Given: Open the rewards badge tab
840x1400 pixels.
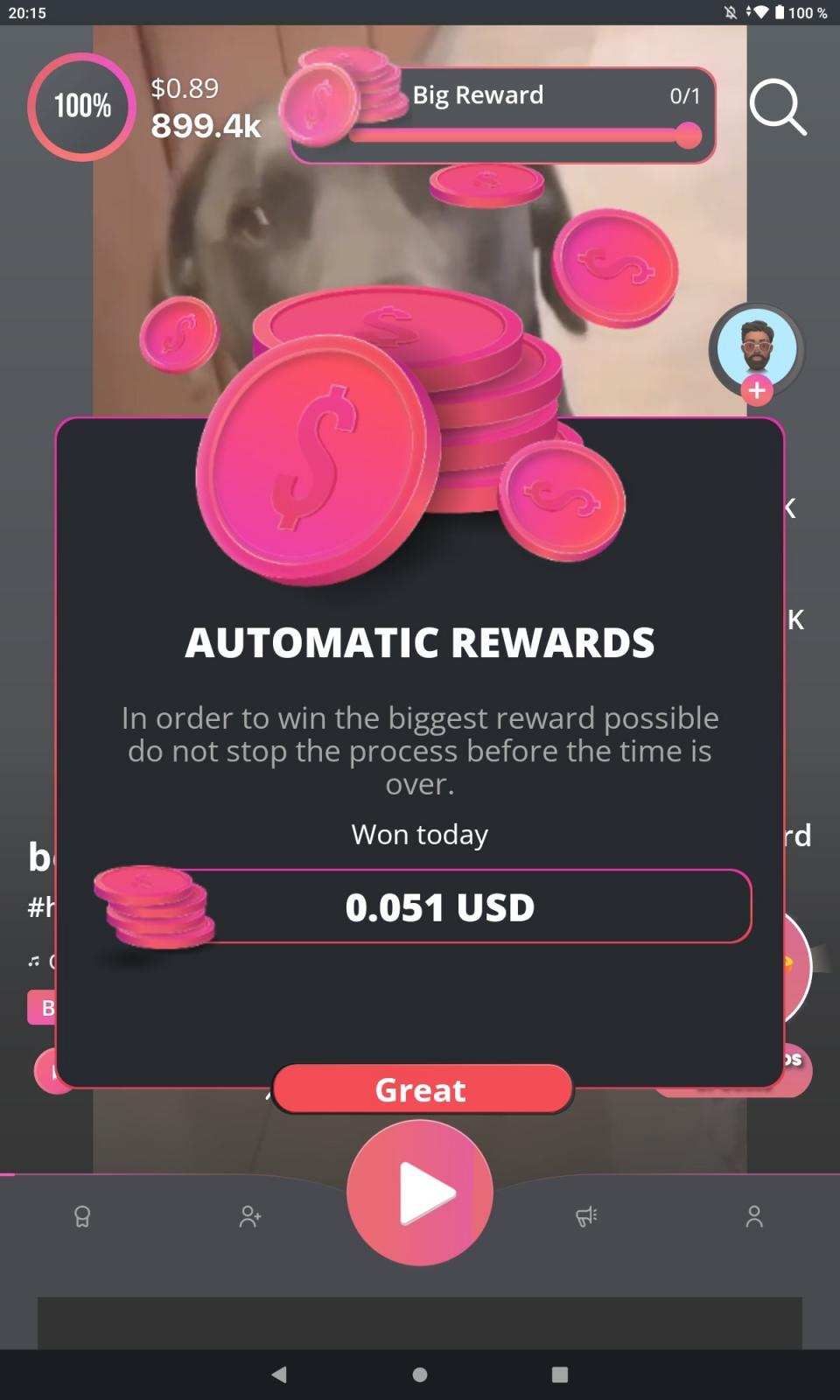Looking at the screenshot, I should (82, 1216).
